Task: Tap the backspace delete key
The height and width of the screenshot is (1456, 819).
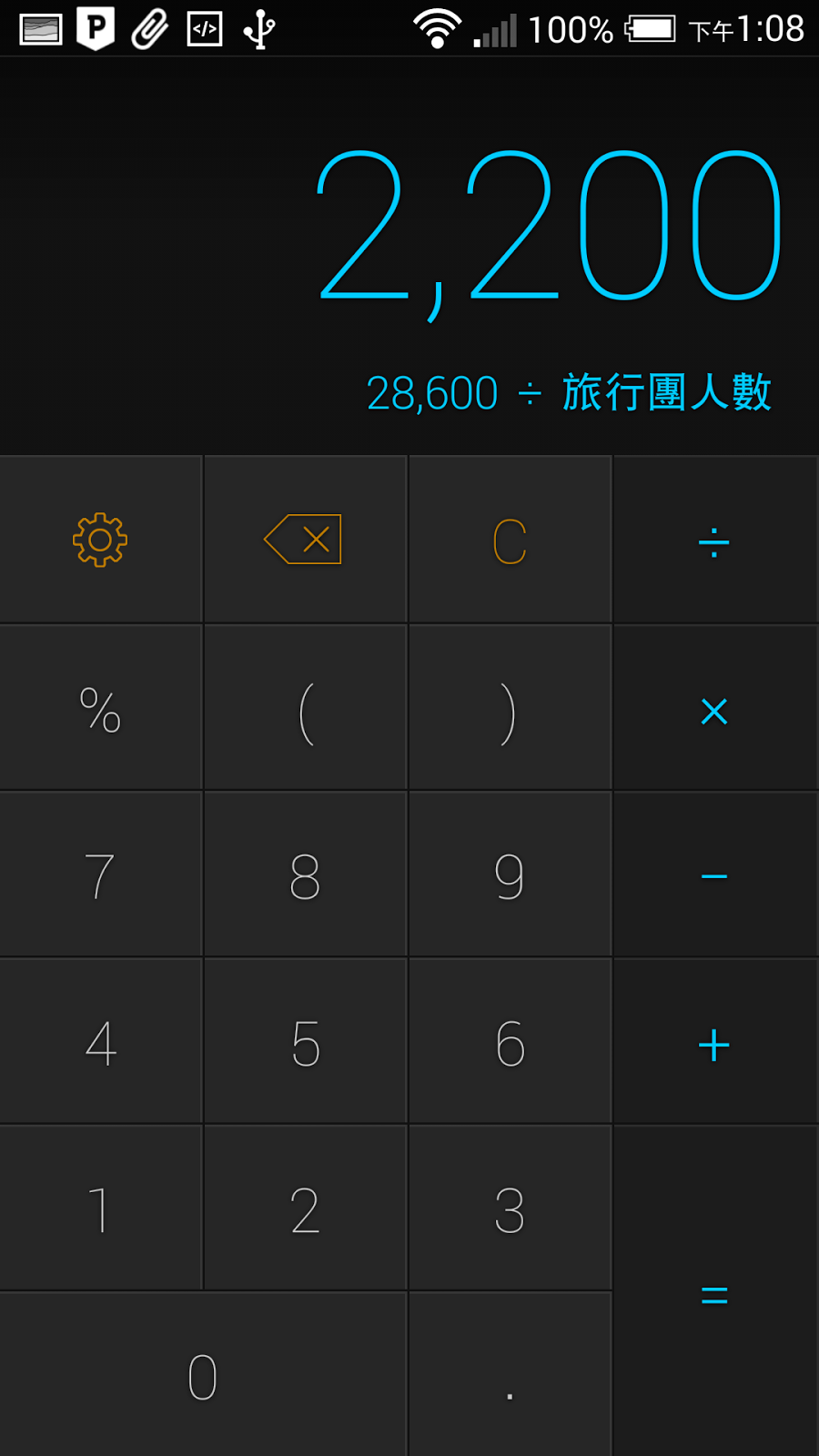Action: (305, 540)
